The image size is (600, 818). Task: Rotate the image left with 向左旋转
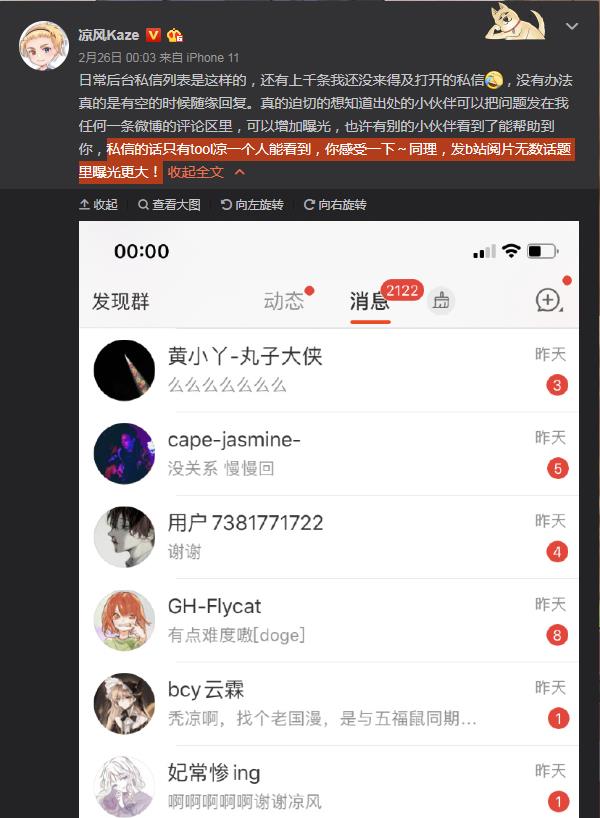click(x=252, y=204)
